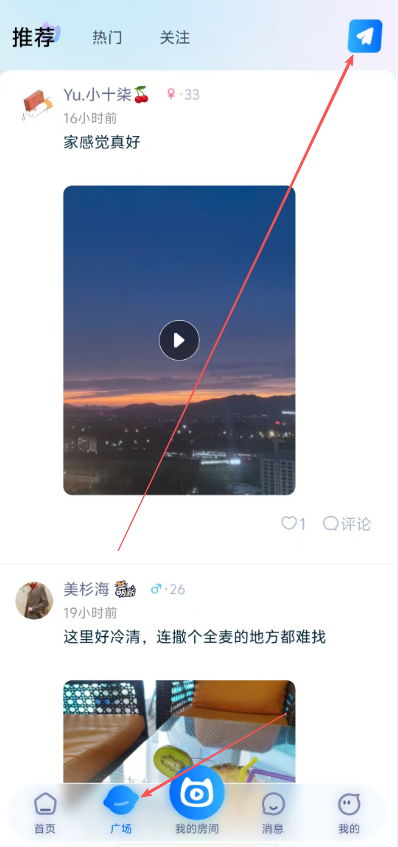
Task: Switch to the 热门 tab
Action: tap(107, 38)
